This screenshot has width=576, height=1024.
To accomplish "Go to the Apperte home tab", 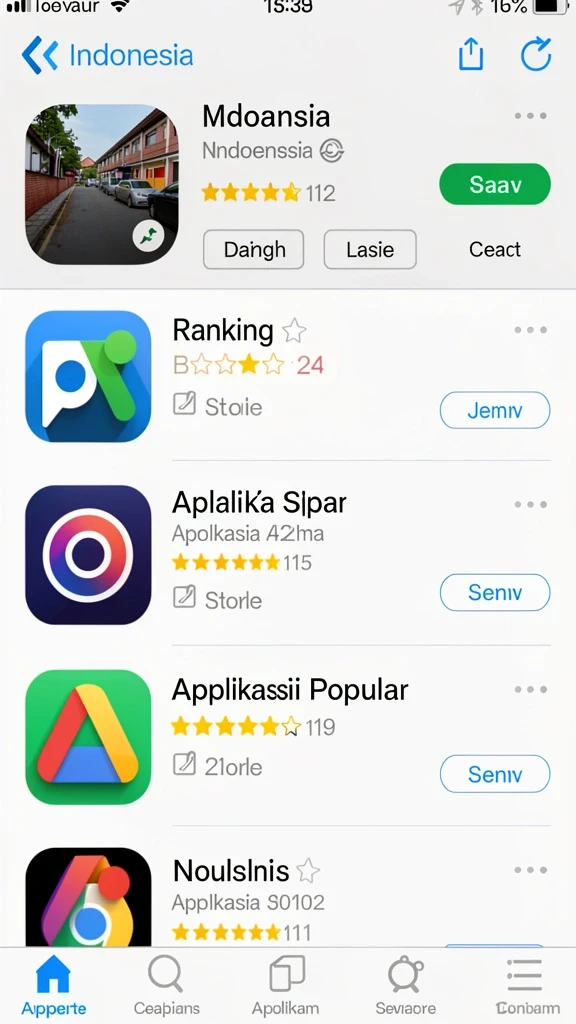I will tap(54, 985).
